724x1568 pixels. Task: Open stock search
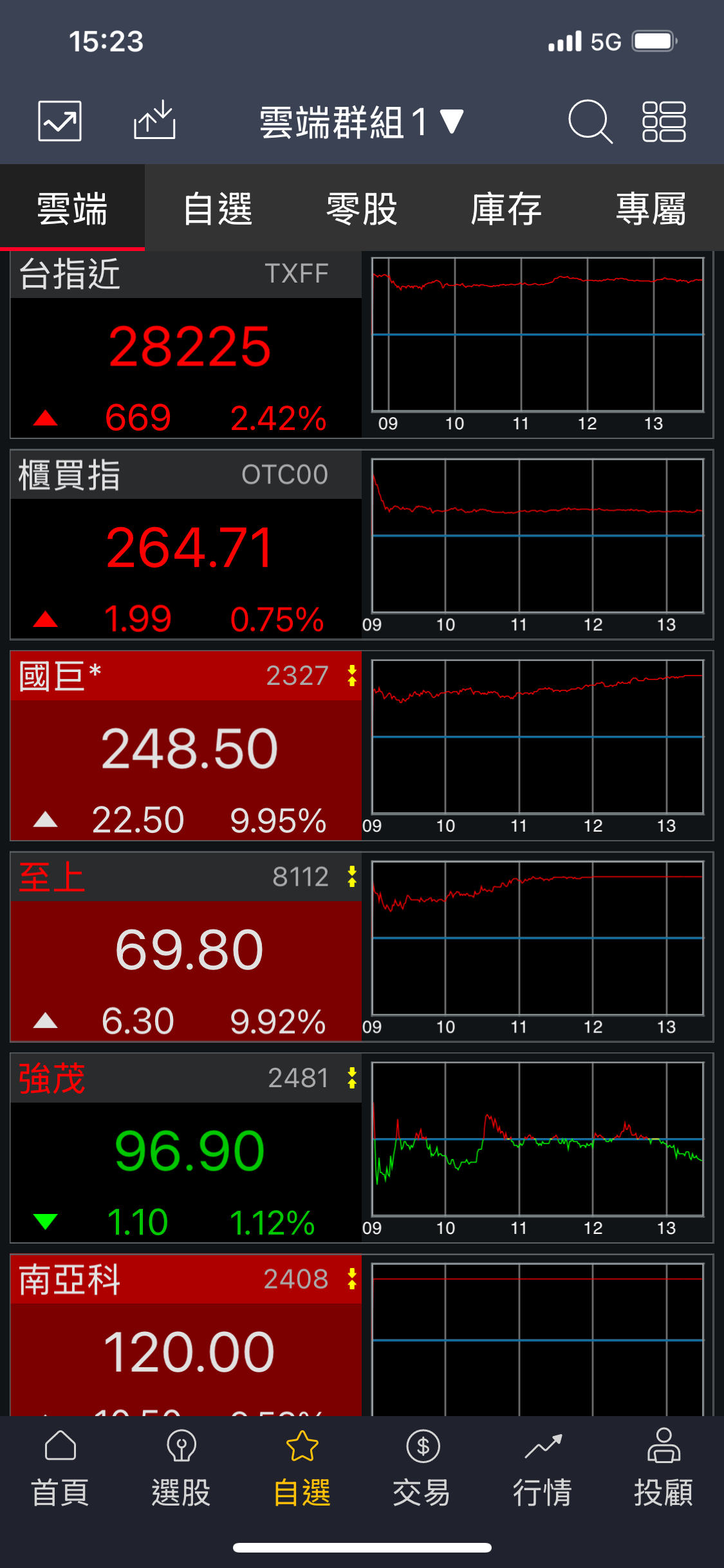589,121
